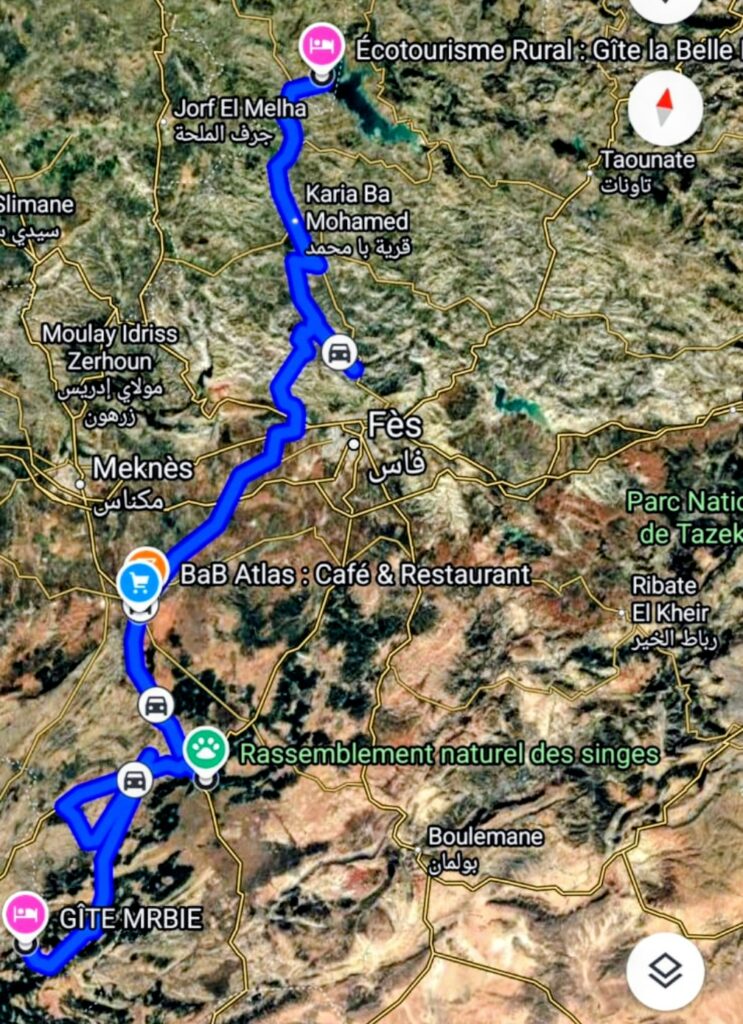Tap the car marker near Karia Ba Mohamed
Image resolution: width=743 pixels, height=1024 pixels.
(339, 352)
